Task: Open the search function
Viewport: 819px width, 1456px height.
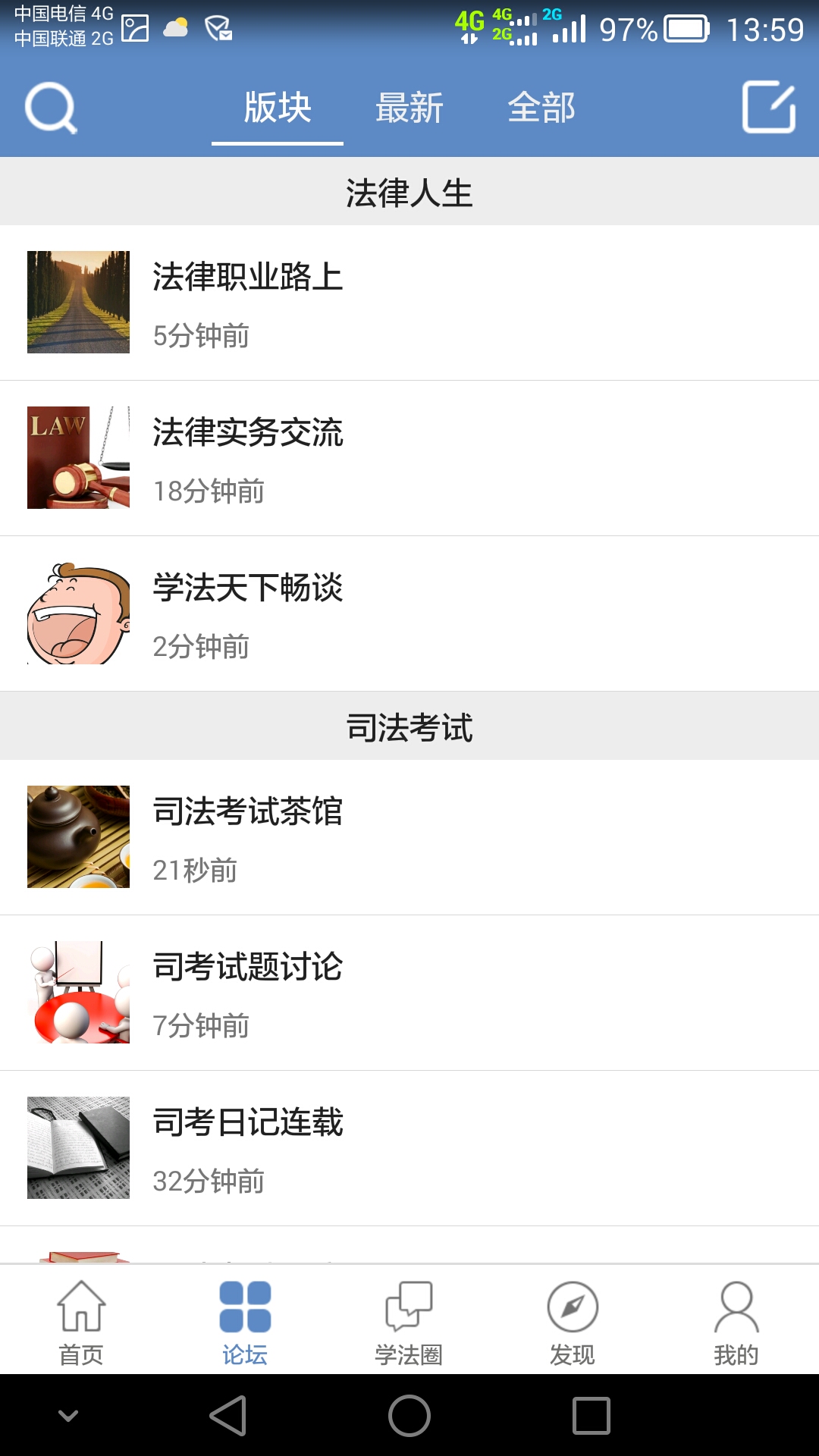Action: [49, 108]
